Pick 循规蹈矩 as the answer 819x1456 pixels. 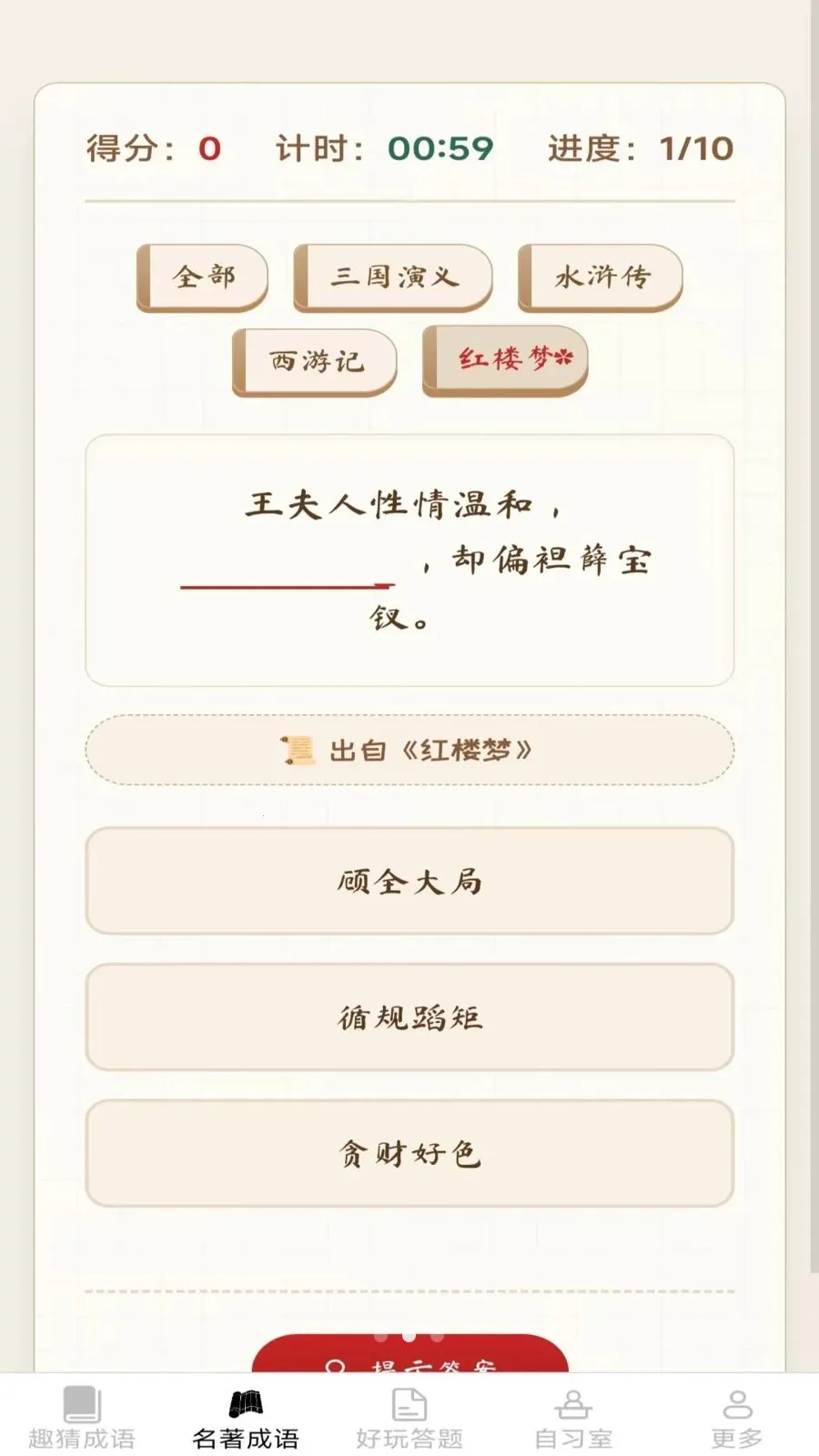409,1017
